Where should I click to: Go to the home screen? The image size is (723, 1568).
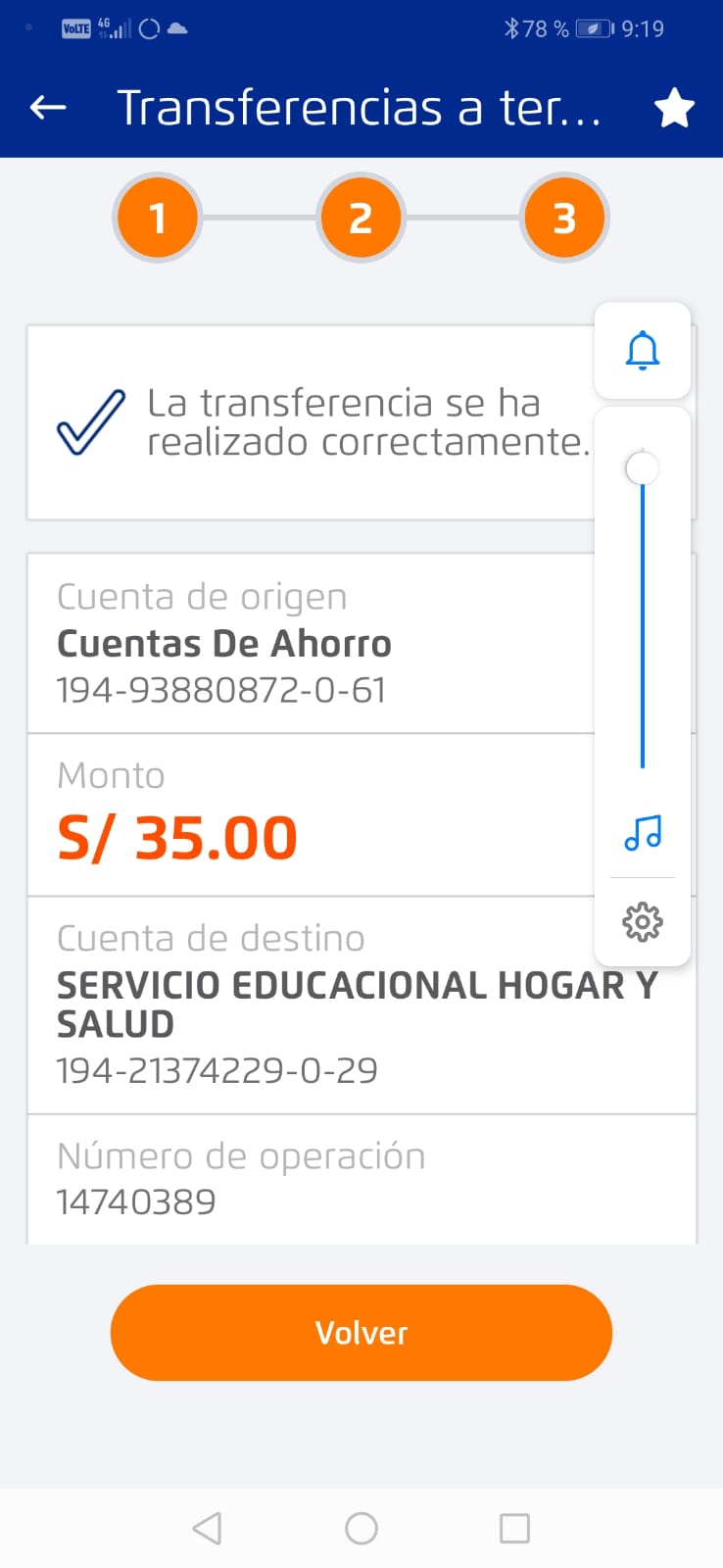click(361, 1528)
